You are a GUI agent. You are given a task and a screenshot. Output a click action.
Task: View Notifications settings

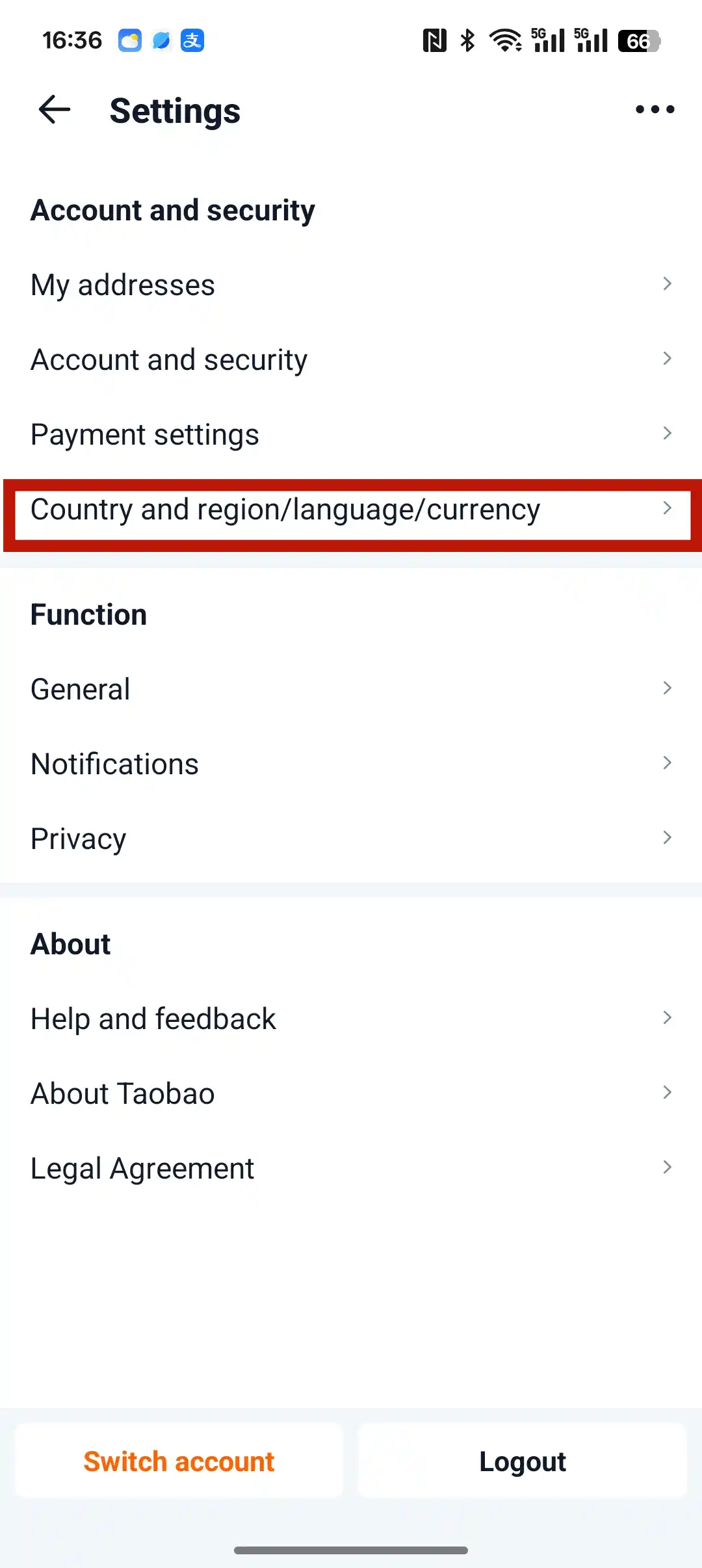351,764
